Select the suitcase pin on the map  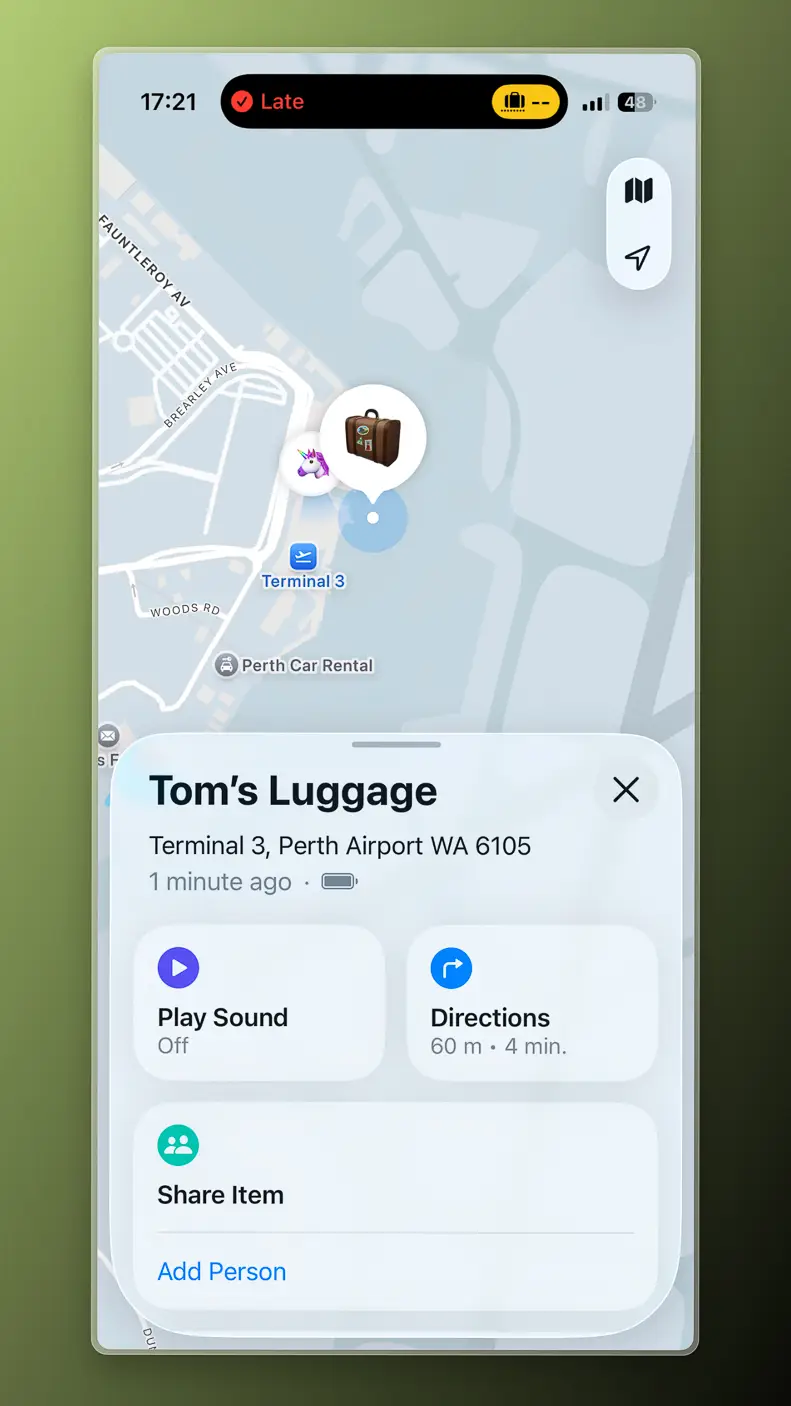(x=373, y=437)
